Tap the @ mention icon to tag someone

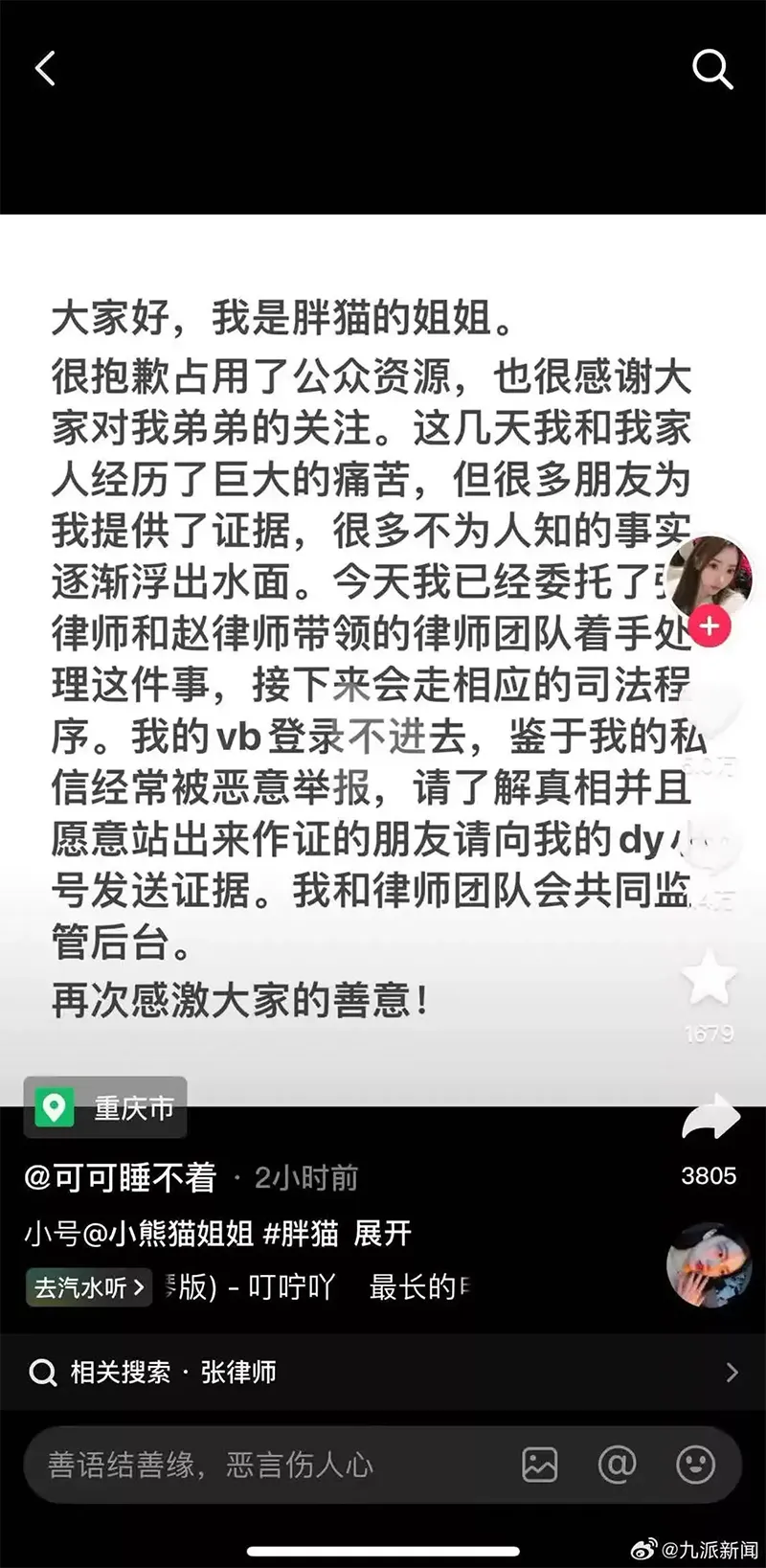(x=616, y=1465)
